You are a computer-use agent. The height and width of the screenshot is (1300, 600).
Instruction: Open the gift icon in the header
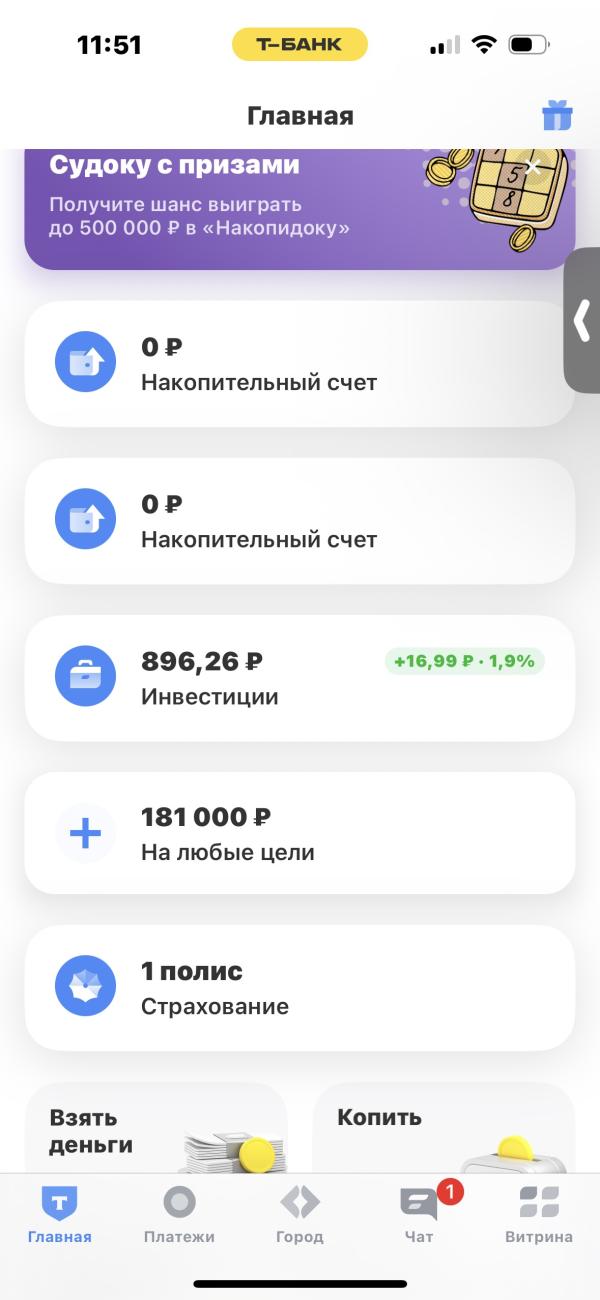coord(557,116)
